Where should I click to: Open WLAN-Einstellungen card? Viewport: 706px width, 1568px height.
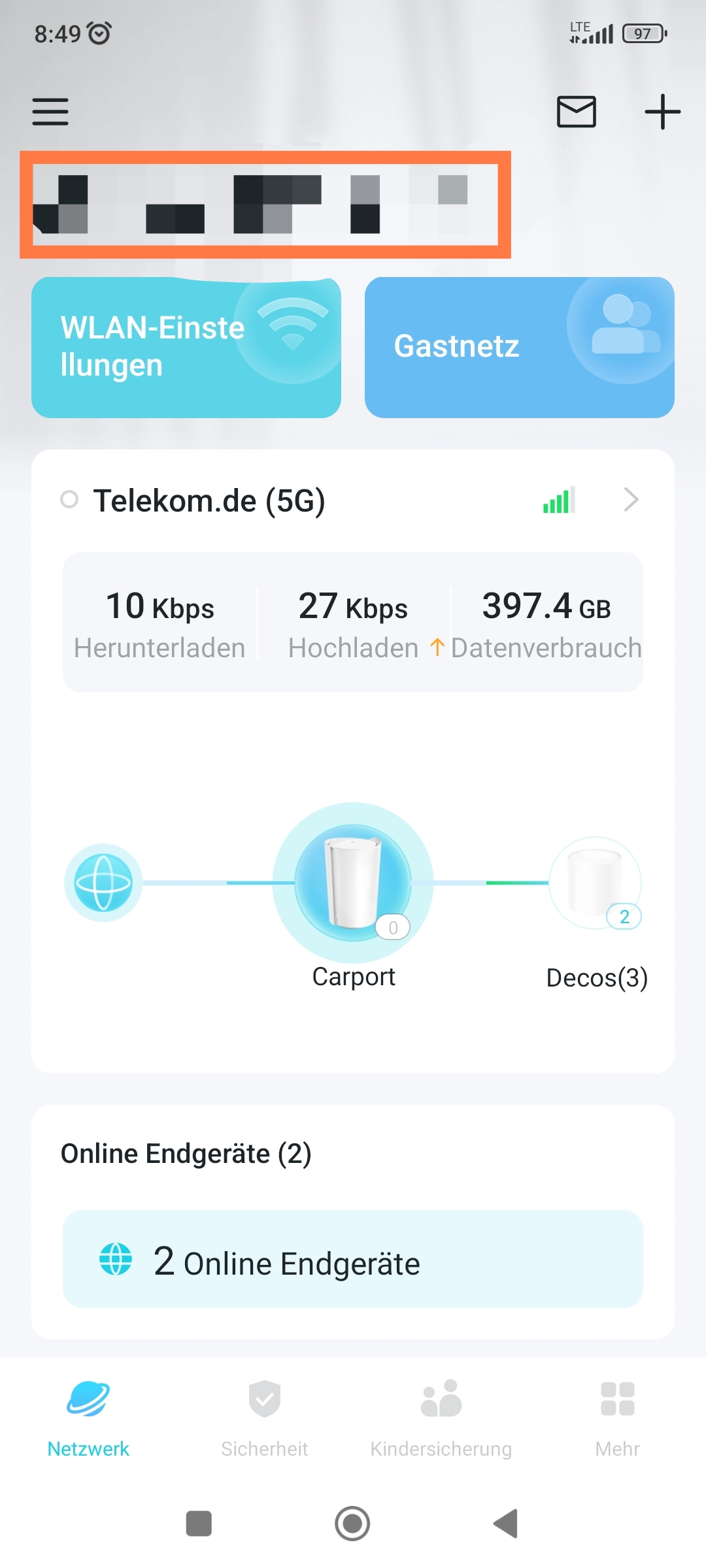pyautogui.click(x=186, y=347)
